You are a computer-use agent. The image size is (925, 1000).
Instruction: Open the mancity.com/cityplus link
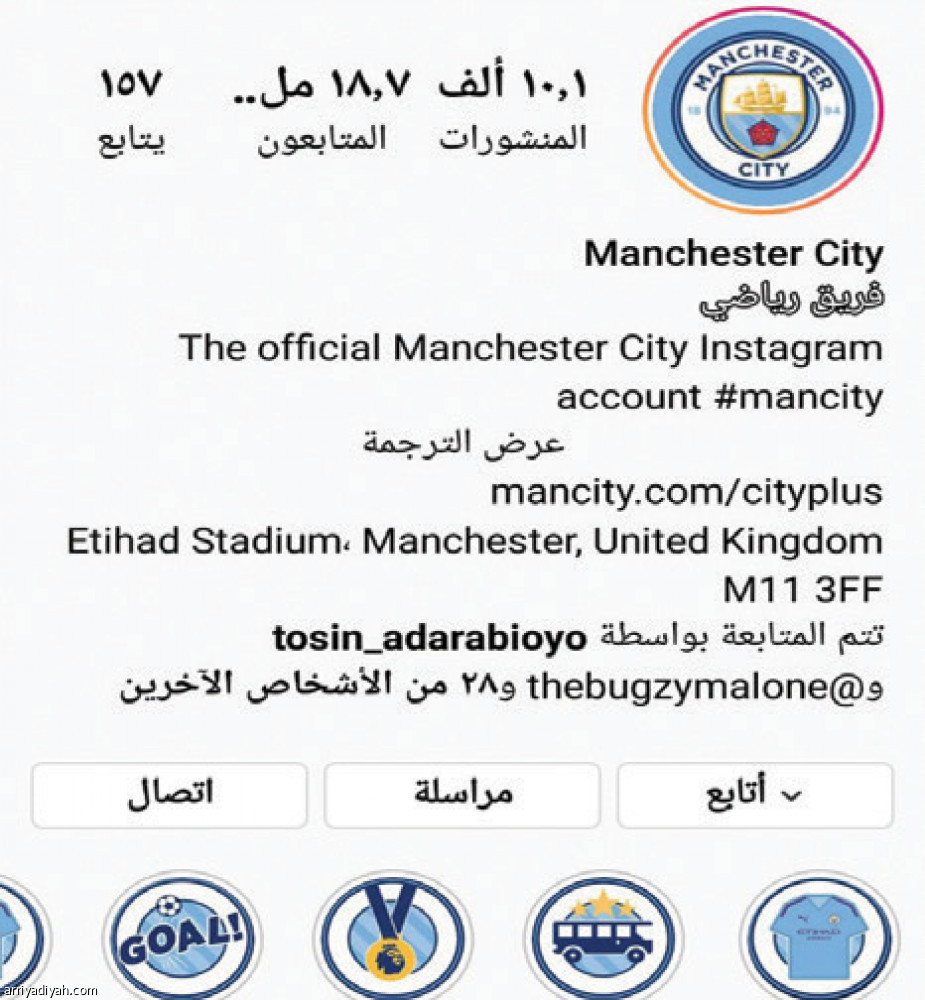(686, 492)
